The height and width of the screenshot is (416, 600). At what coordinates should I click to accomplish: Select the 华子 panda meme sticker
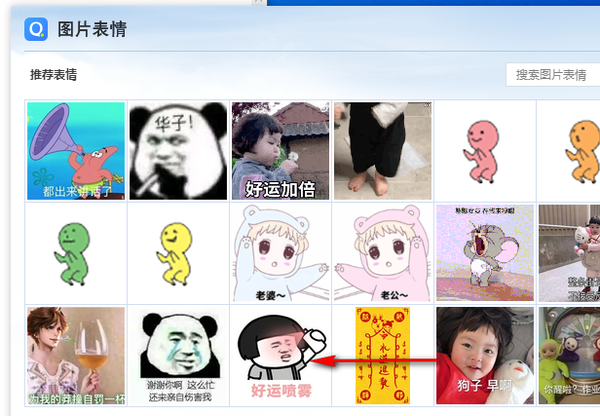pos(178,150)
